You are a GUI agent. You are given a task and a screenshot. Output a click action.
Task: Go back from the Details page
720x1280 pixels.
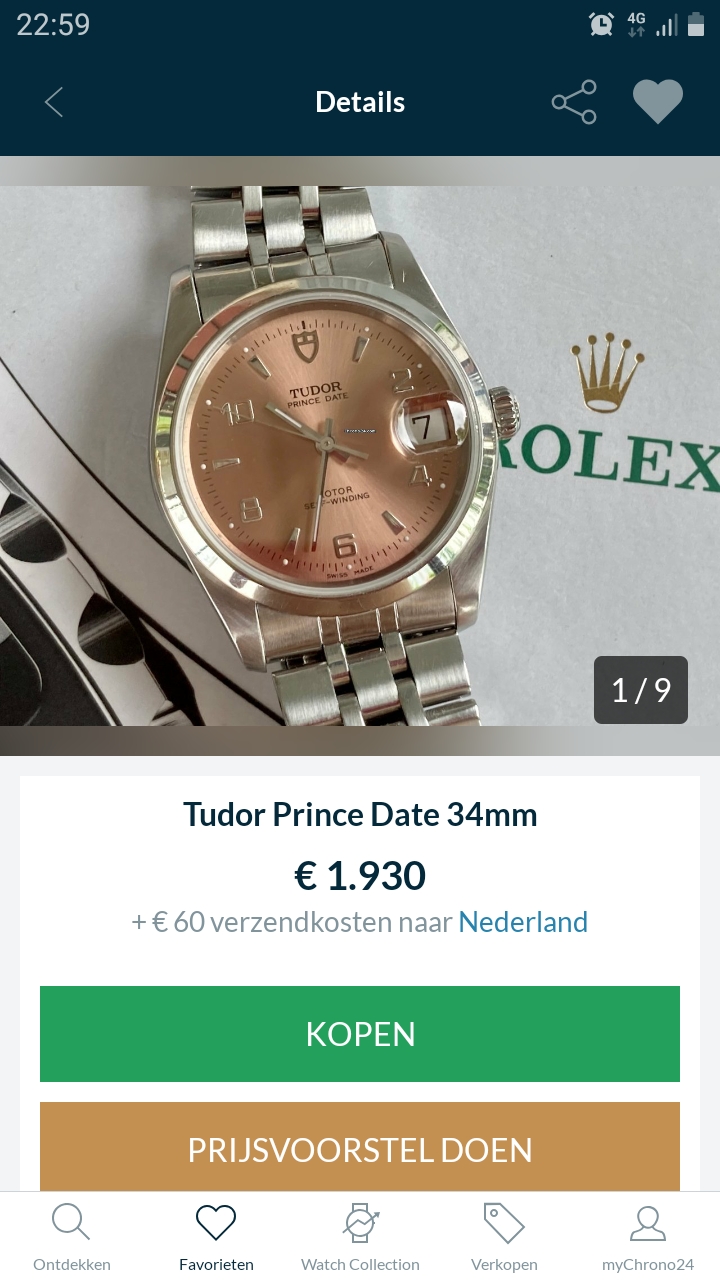(54, 102)
